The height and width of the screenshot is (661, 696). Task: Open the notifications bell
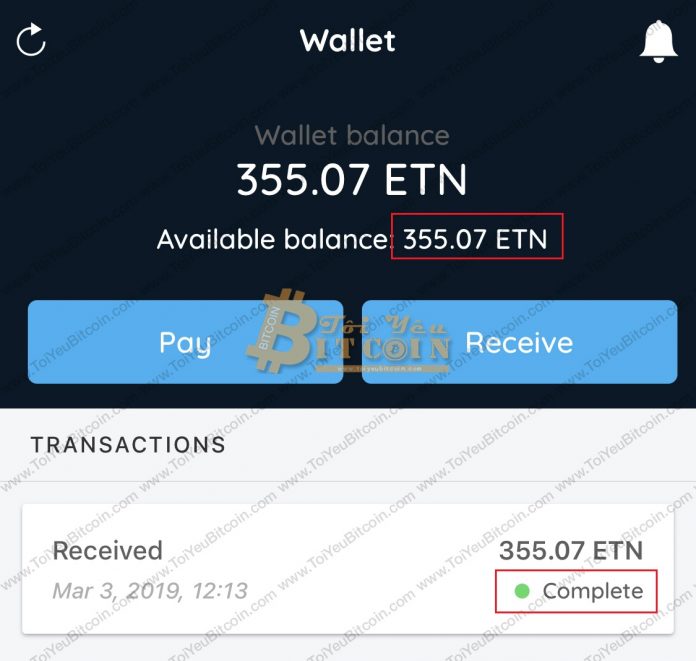pyautogui.click(x=657, y=41)
